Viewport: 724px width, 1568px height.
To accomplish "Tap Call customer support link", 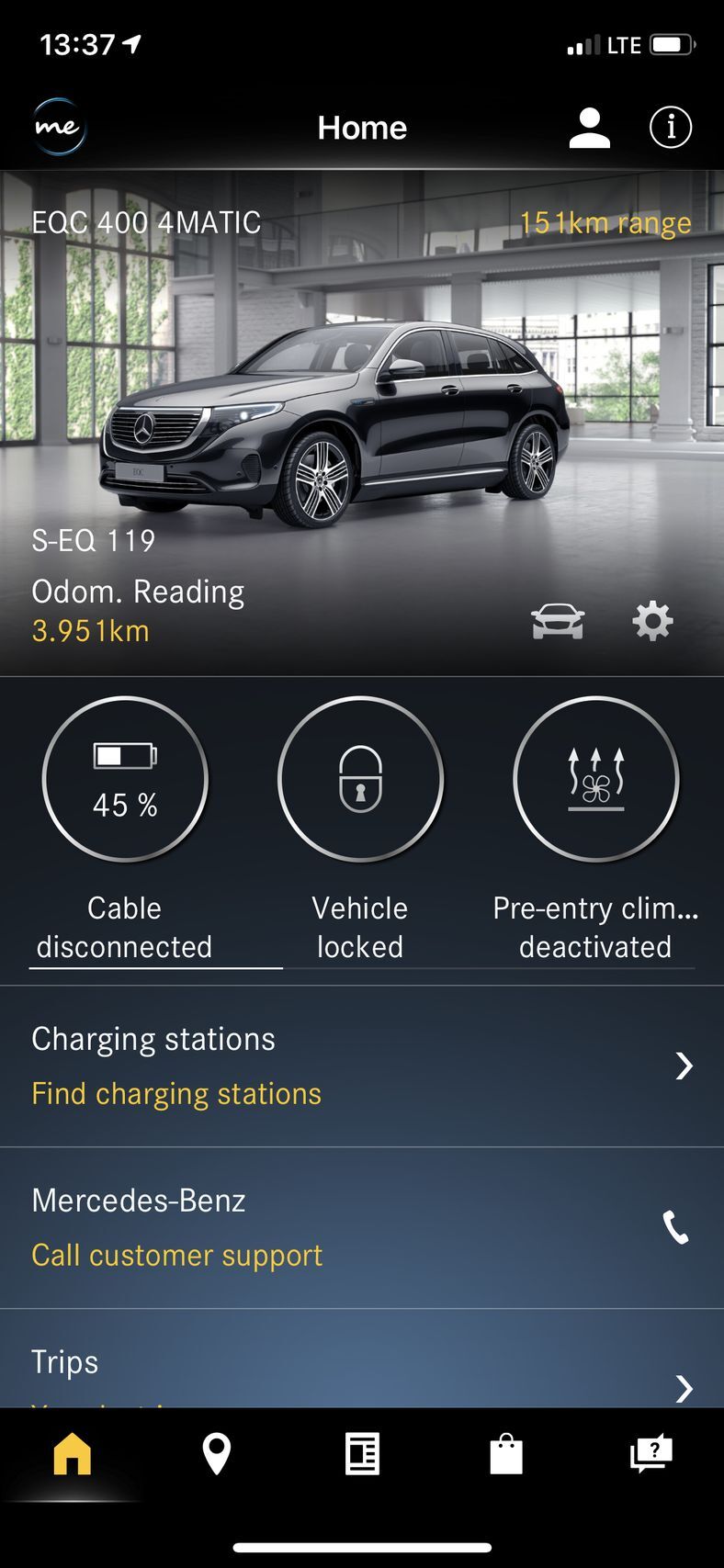I will pyautogui.click(x=176, y=1255).
